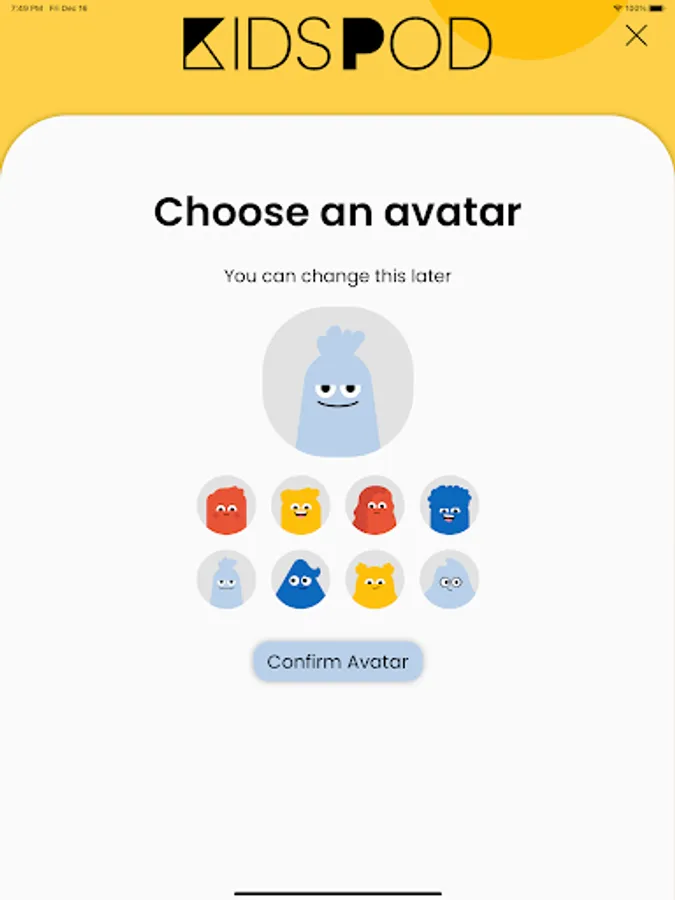Pick the dark blue triangle-shaped avatar
This screenshot has height=900, width=675.
click(301, 579)
